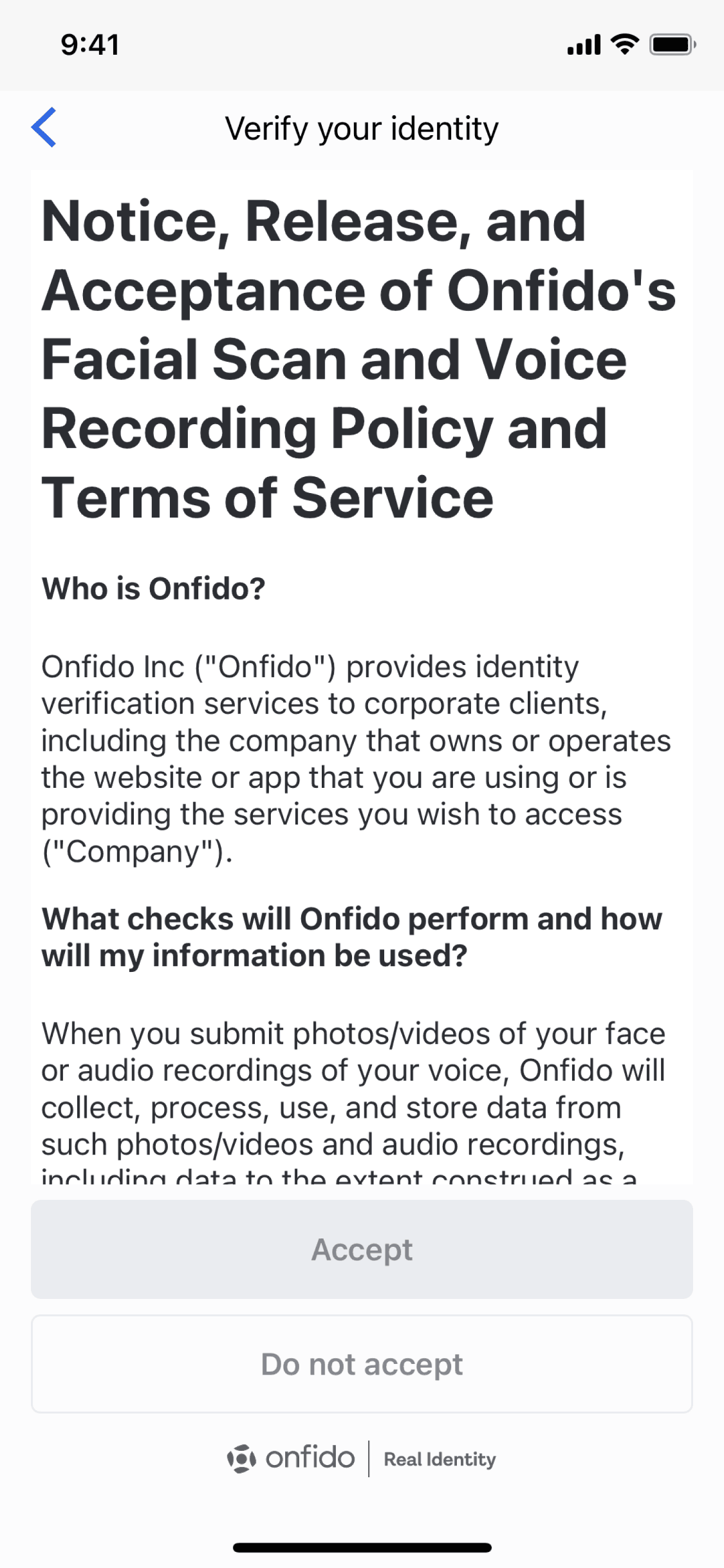Choose Do not accept
This screenshot has height=1568, width=724.
[x=362, y=1364]
